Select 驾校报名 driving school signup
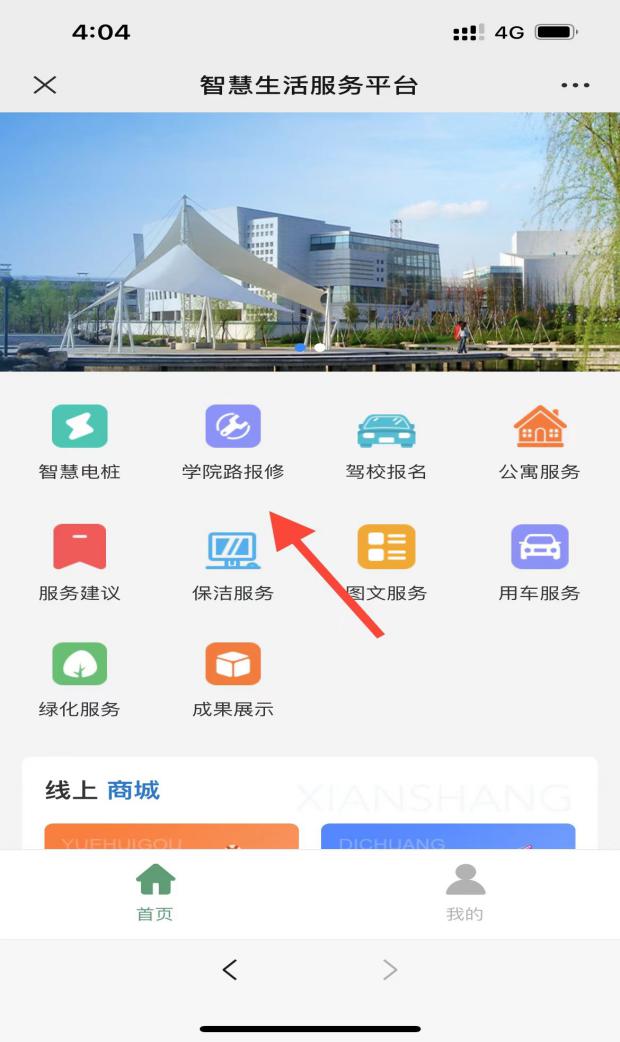 click(386, 441)
